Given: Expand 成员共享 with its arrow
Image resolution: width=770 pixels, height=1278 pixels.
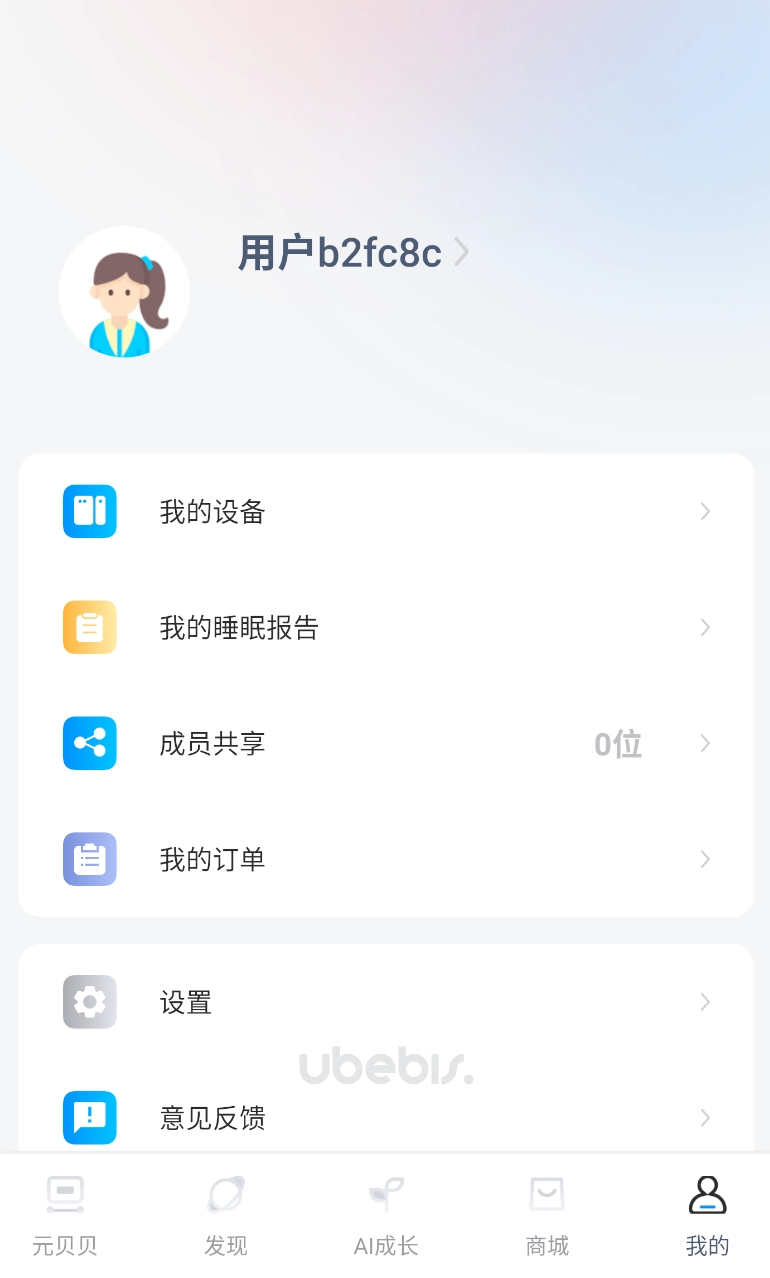Looking at the screenshot, I should 705,743.
